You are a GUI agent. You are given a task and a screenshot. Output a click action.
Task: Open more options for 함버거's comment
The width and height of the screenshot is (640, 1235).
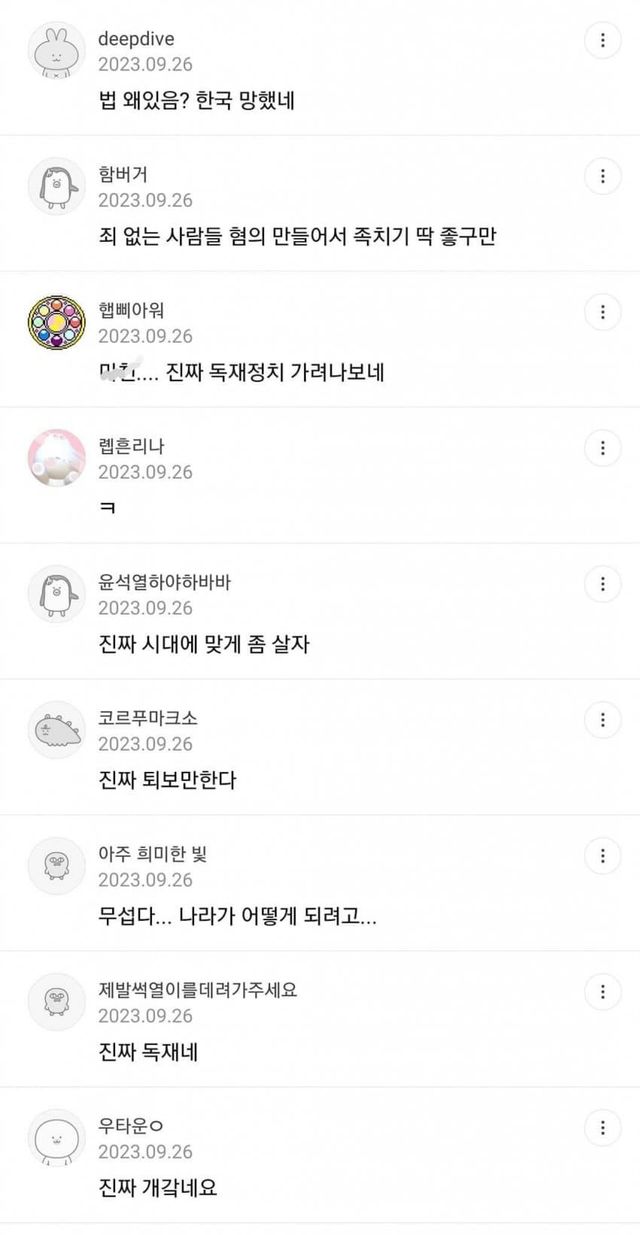click(602, 177)
